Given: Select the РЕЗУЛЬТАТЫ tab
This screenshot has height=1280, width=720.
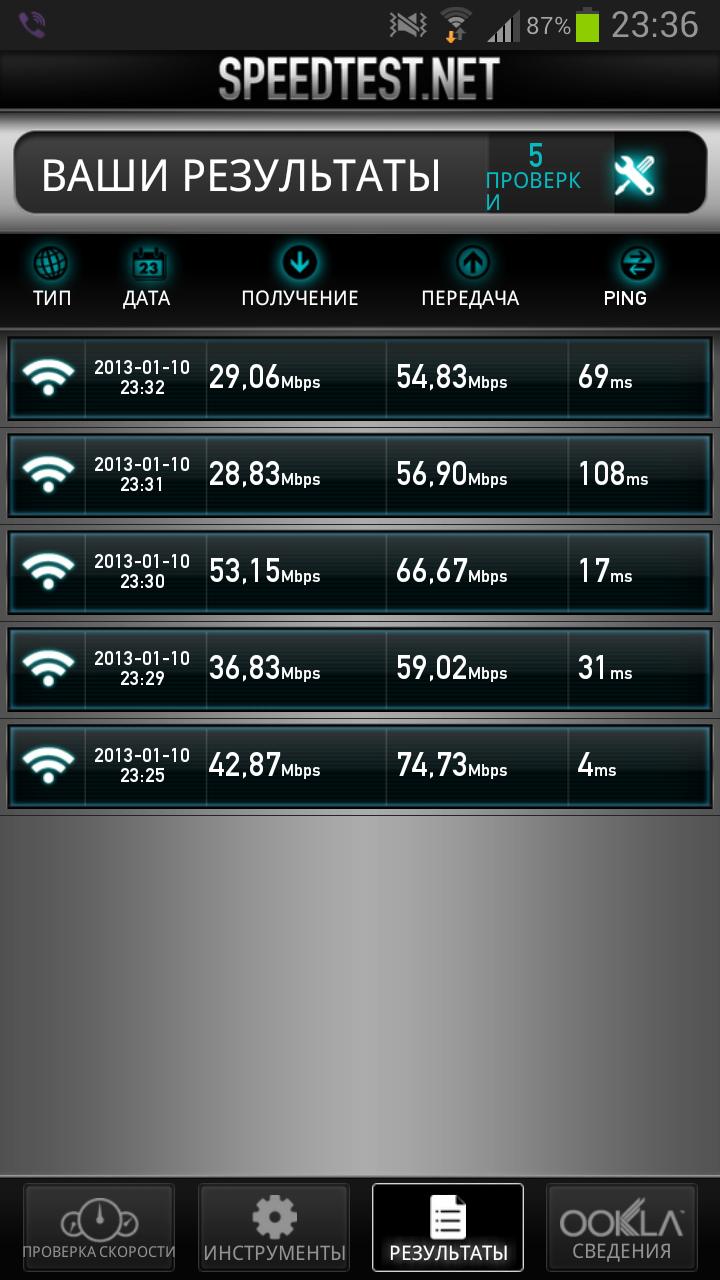Looking at the screenshot, I should point(448,1227).
